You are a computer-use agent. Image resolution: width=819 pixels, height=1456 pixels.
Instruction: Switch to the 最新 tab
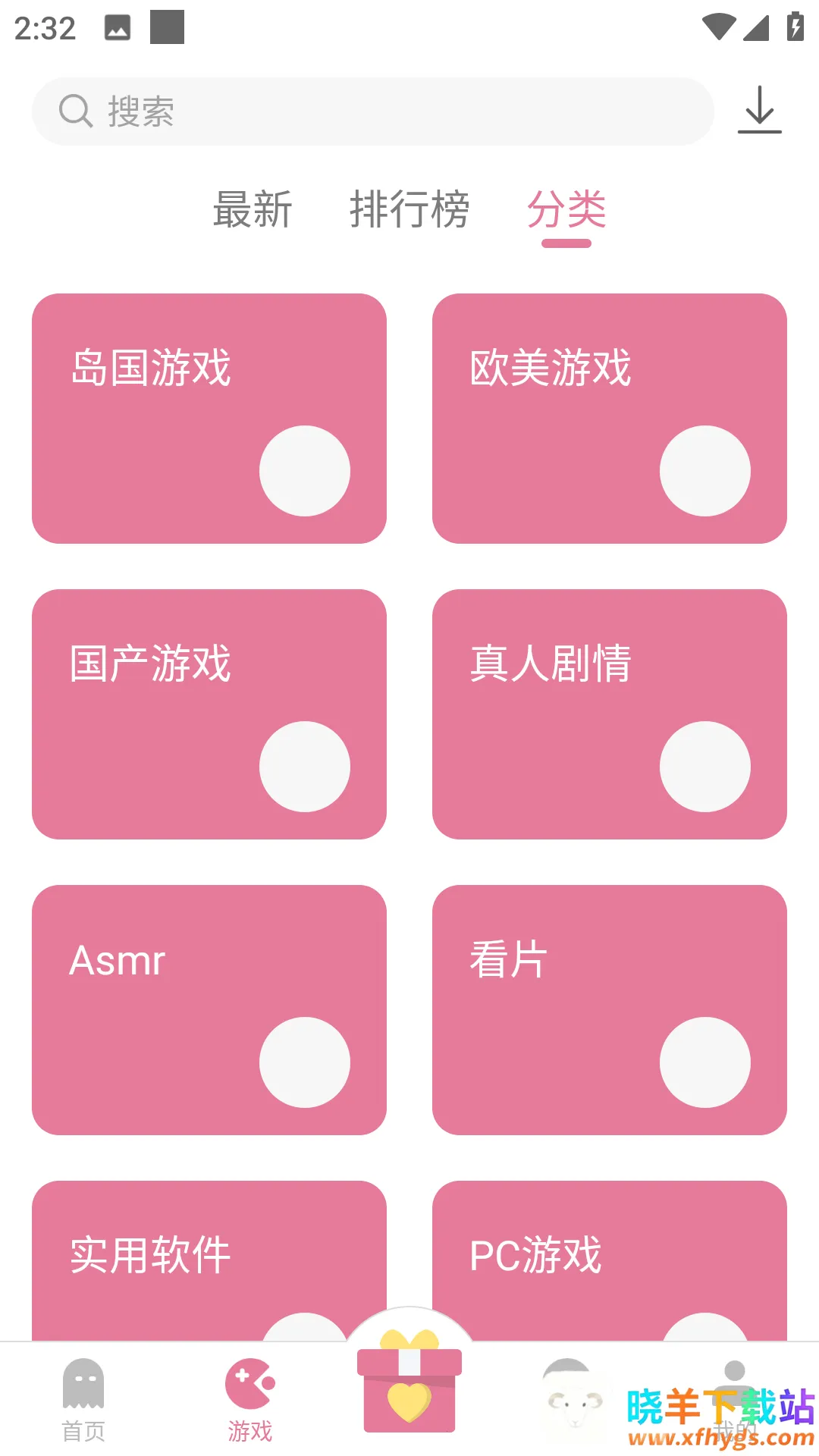(x=253, y=209)
